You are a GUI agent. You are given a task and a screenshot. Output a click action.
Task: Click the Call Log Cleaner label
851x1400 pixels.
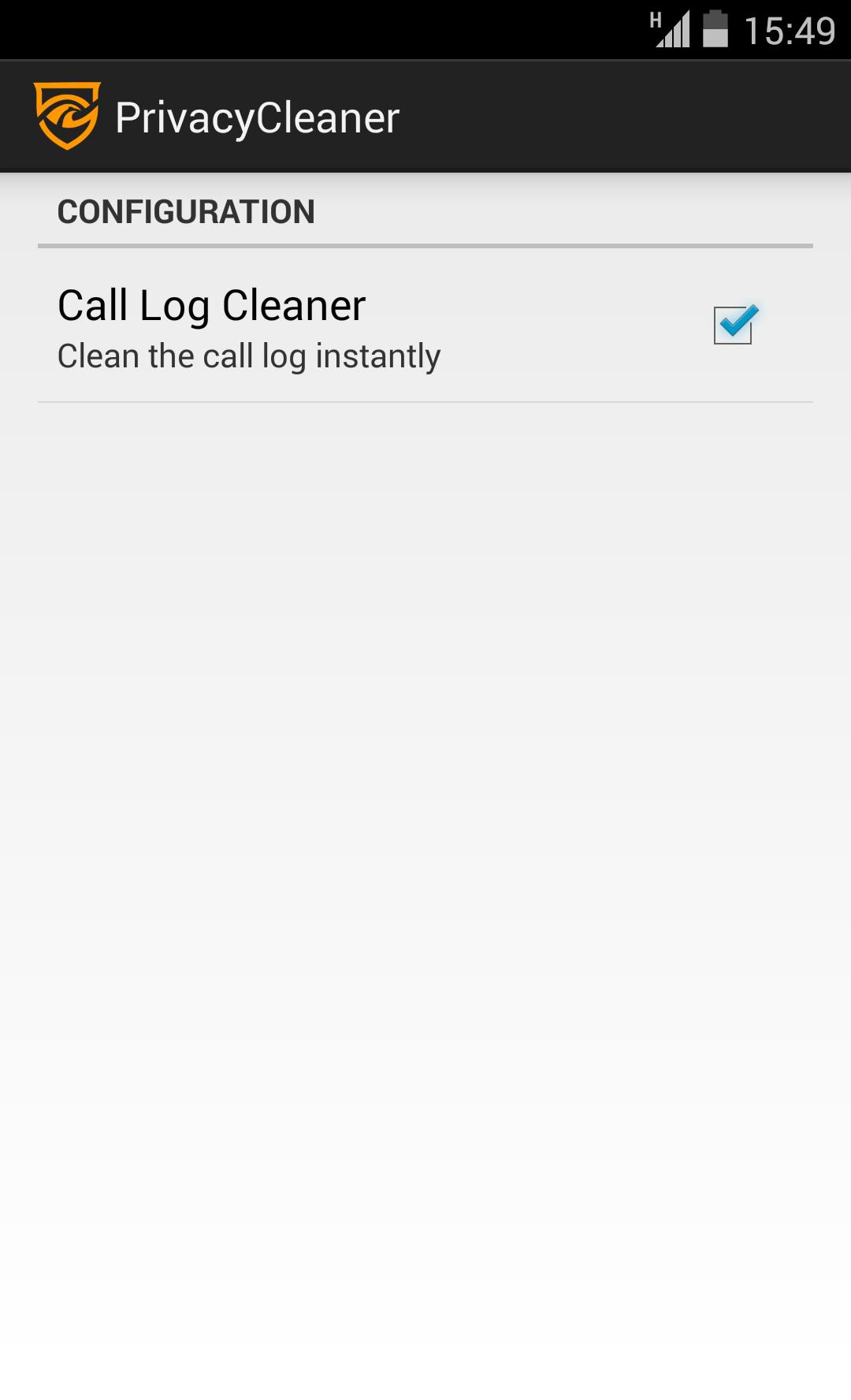(211, 304)
